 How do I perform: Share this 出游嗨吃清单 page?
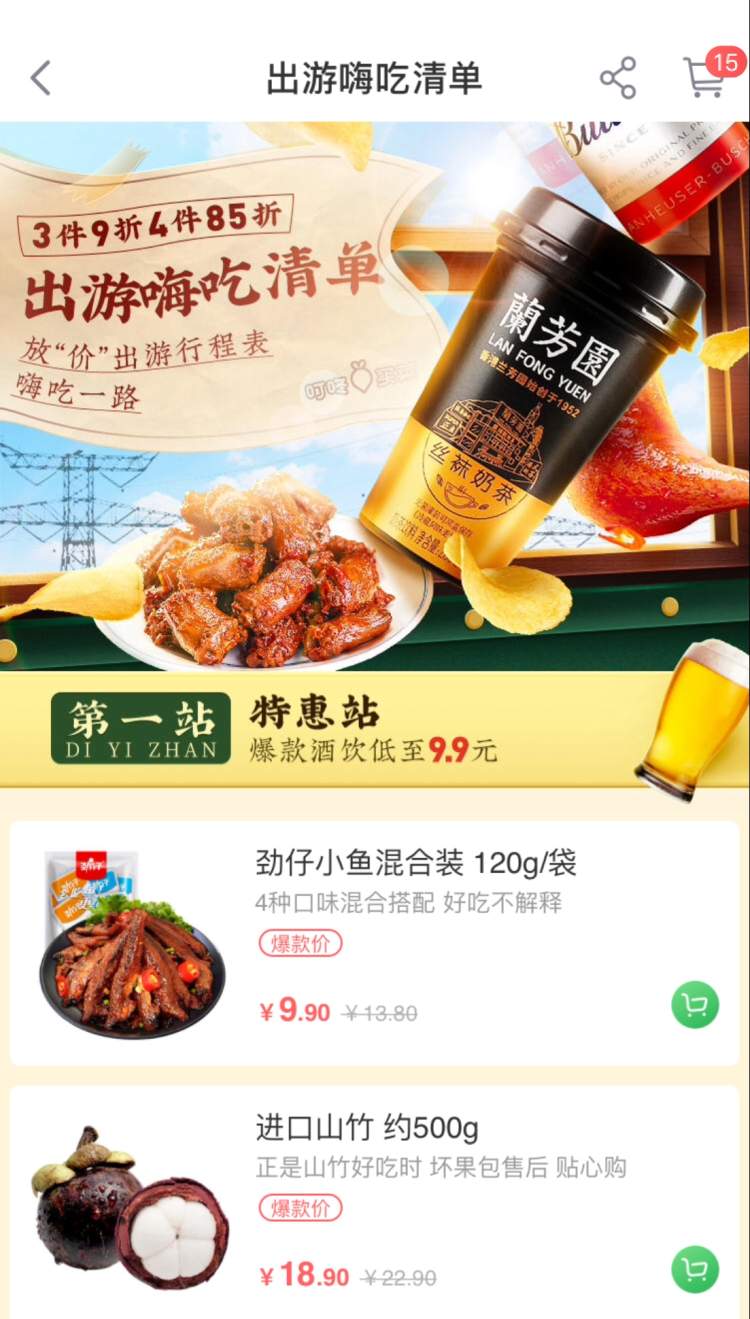tap(618, 78)
